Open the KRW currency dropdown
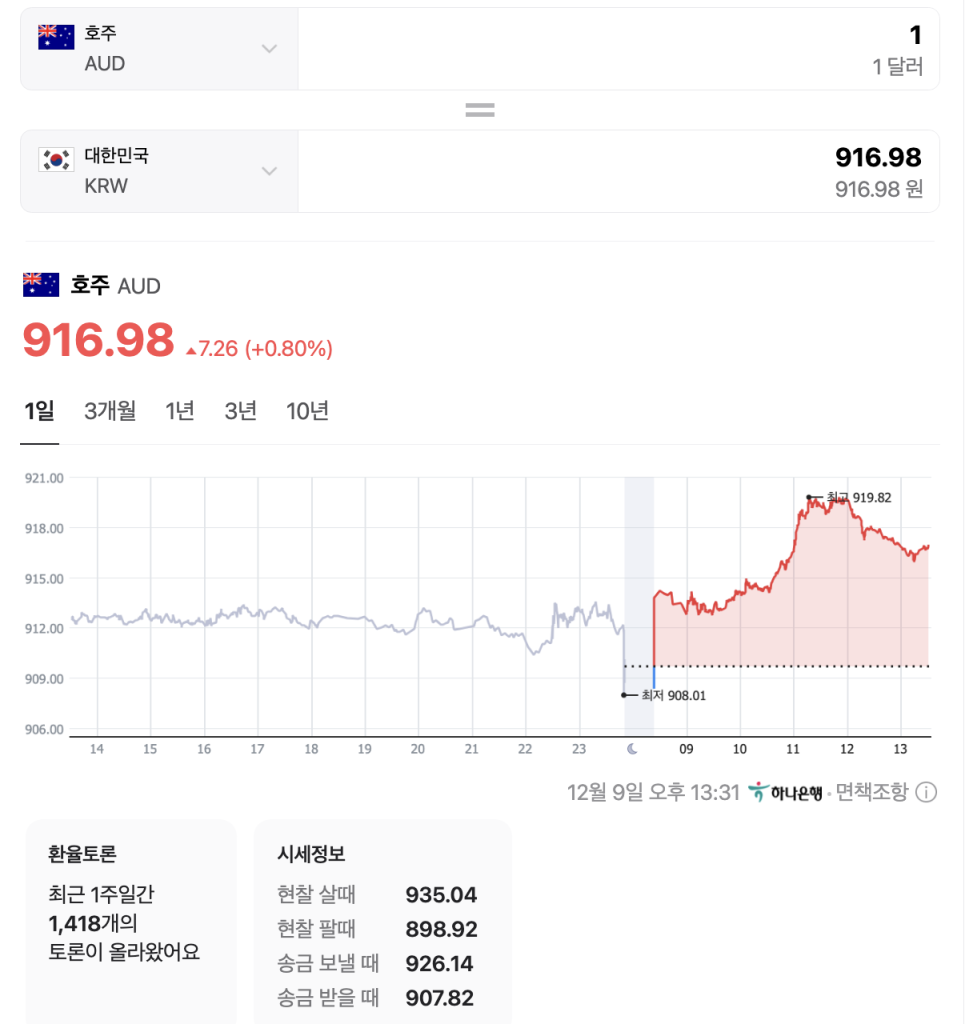 [x=159, y=171]
